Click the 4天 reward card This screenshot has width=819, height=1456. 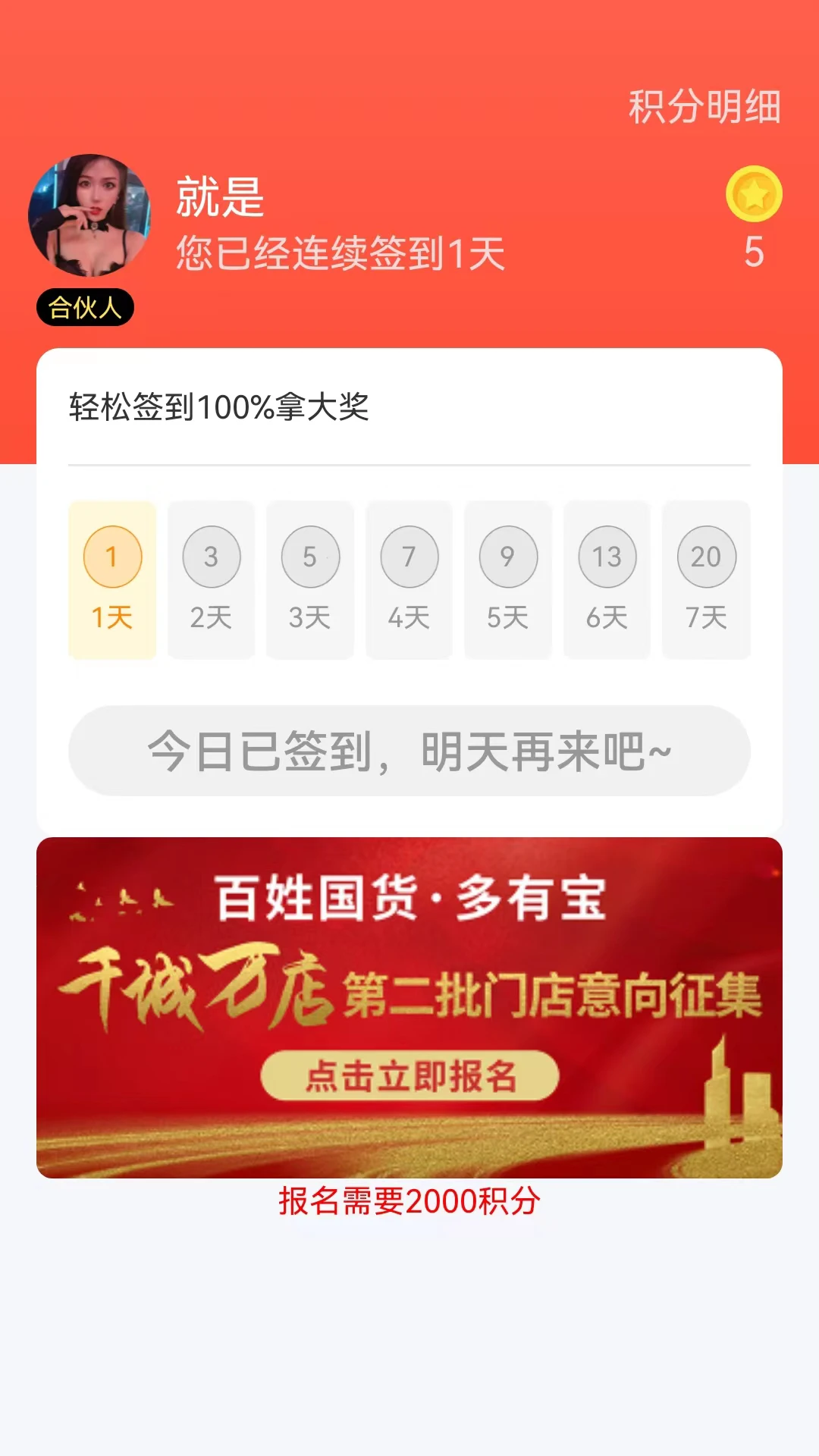coord(408,579)
